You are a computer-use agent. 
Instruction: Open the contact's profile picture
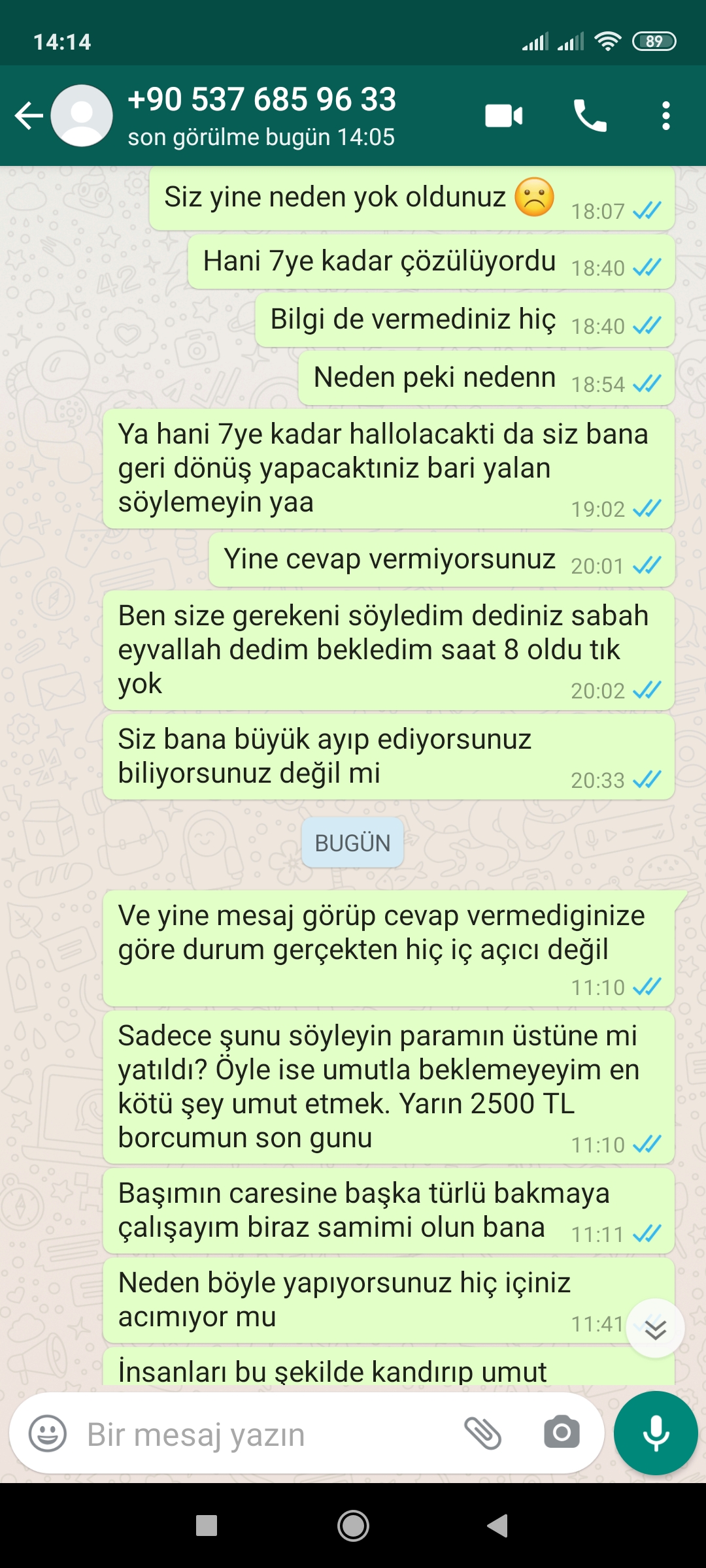(x=82, y=116)
